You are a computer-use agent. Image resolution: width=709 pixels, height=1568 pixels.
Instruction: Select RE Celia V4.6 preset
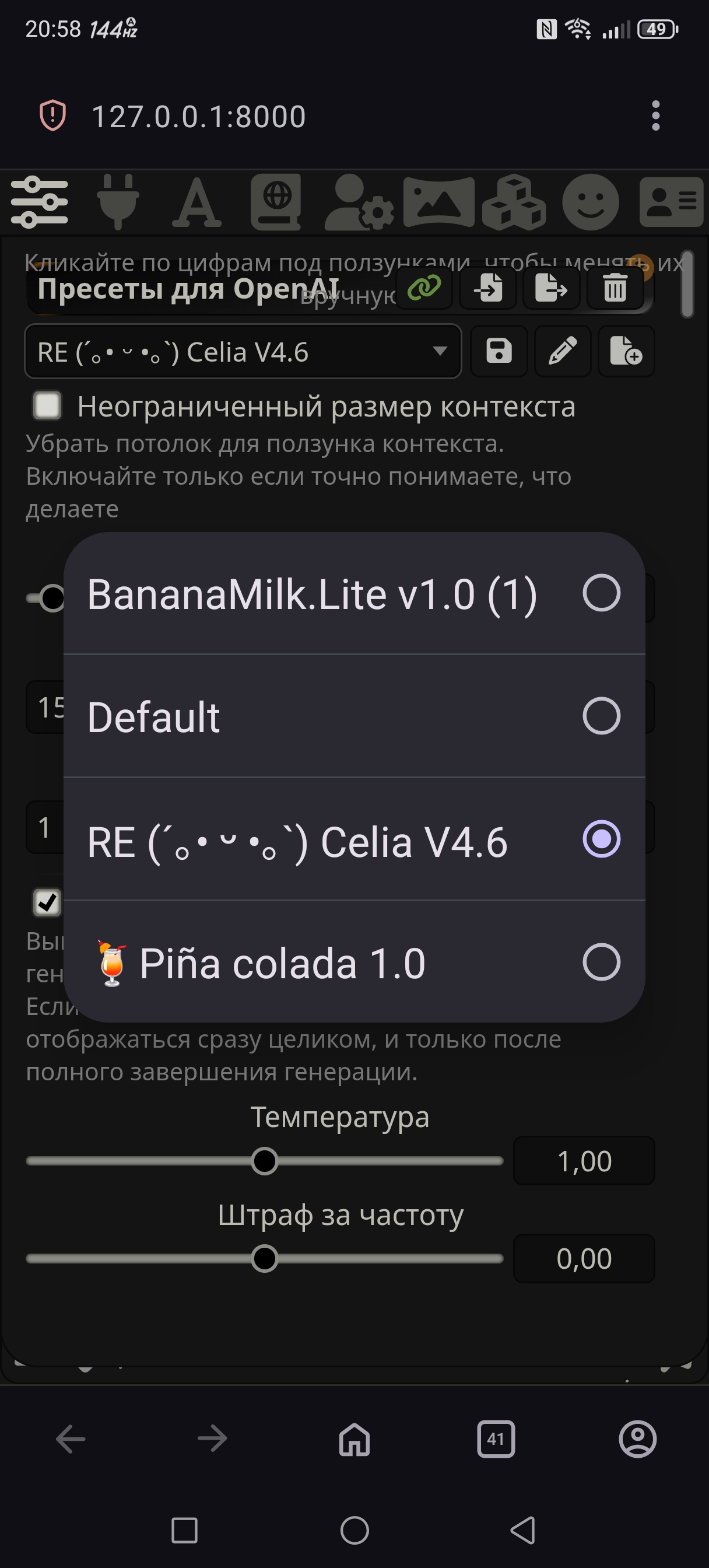click(x=353, y=839)
